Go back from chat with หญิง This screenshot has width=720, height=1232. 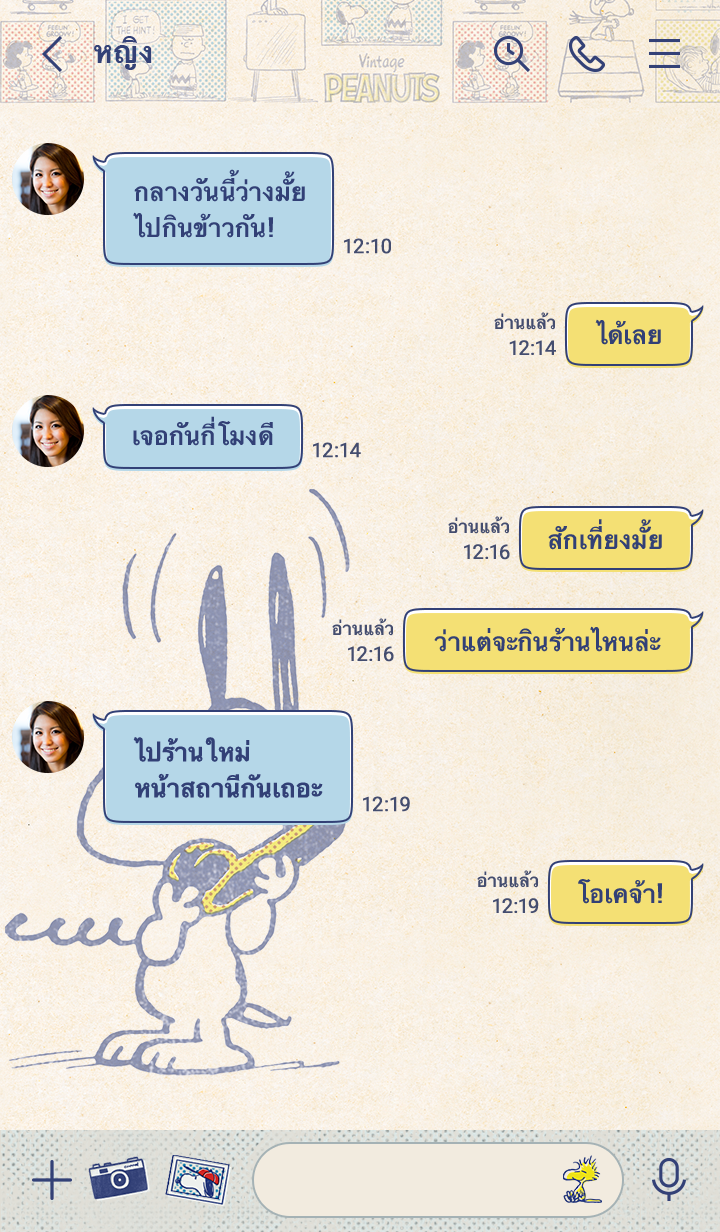pos(52,54)
